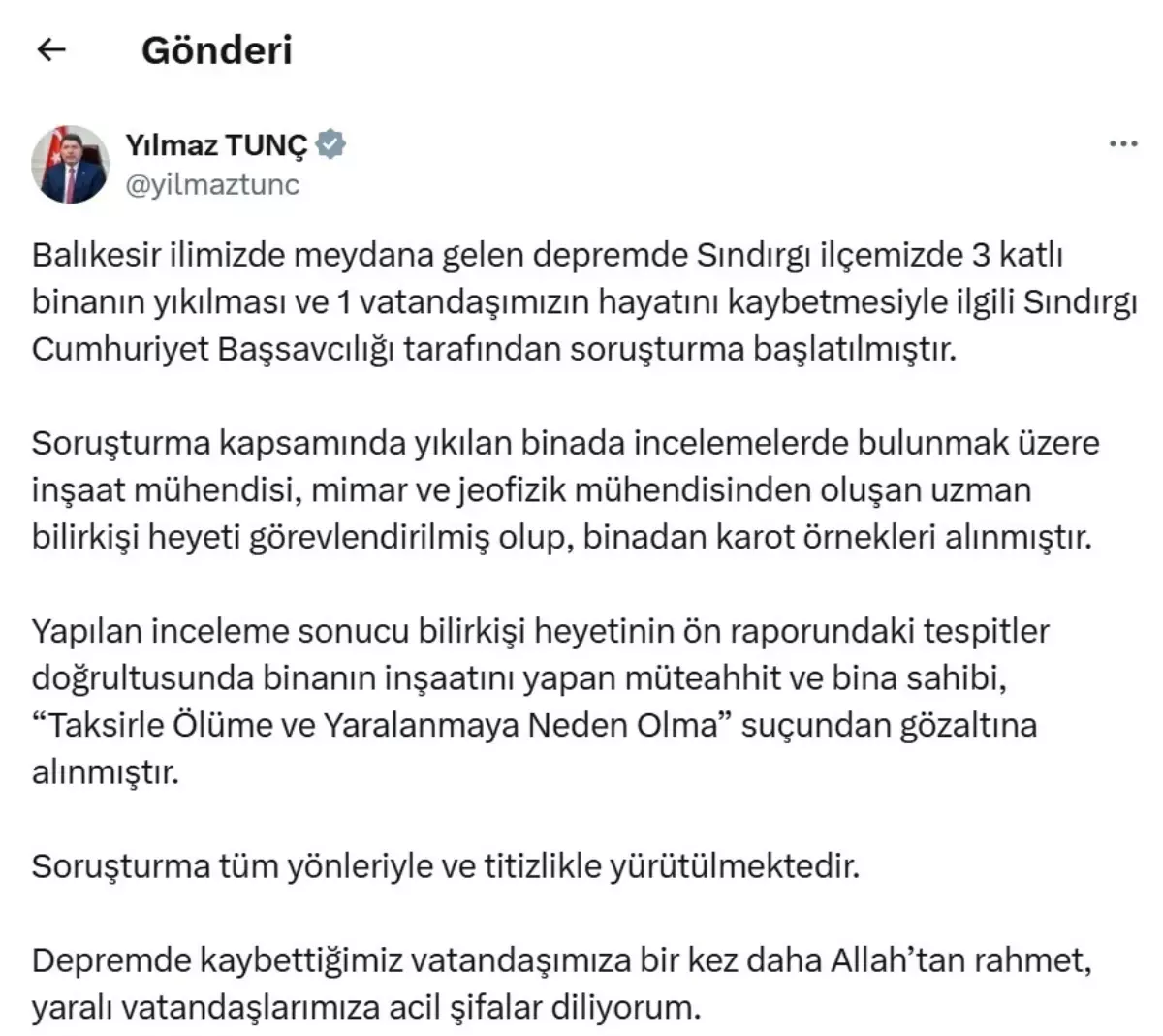Screen dimensions: 1163x1036
Task: Open the @yilmaztunc handle
Action: coord(213,184)
